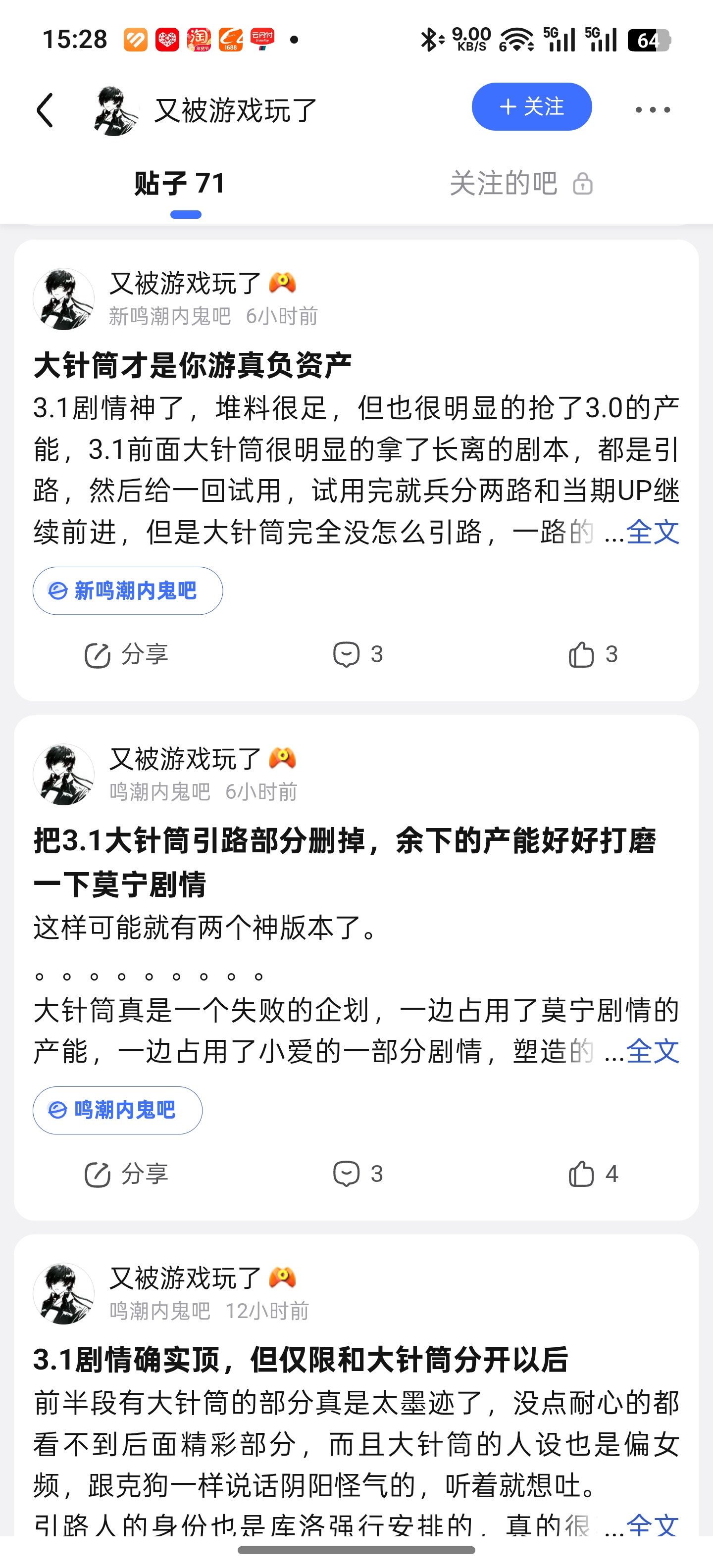Expand 全文 of the 大针筒才是你游真负资产 post
Viewport: 713px width, 1568px height.
point(652,532)
